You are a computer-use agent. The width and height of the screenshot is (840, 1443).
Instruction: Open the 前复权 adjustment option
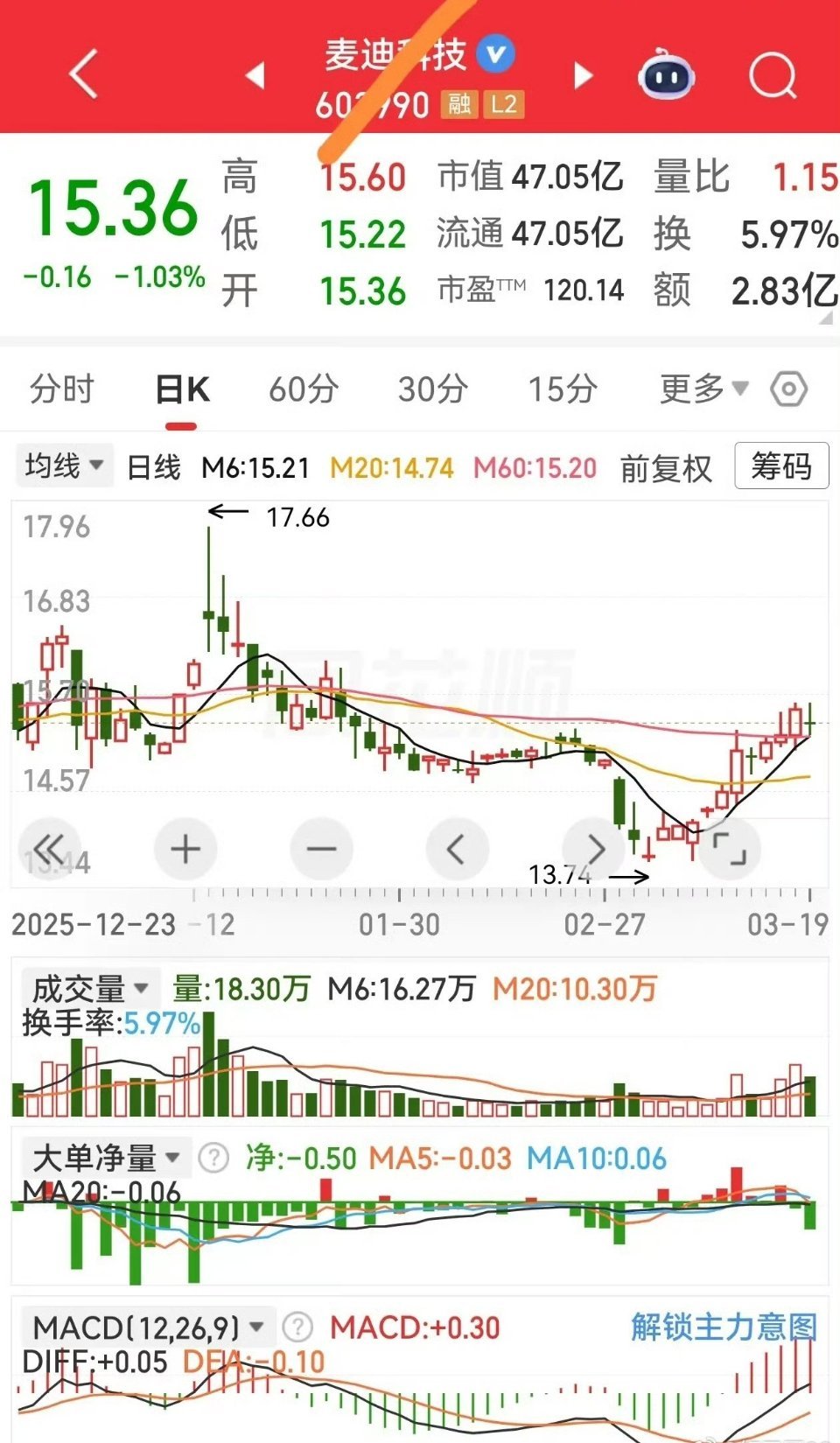[666, 469]
